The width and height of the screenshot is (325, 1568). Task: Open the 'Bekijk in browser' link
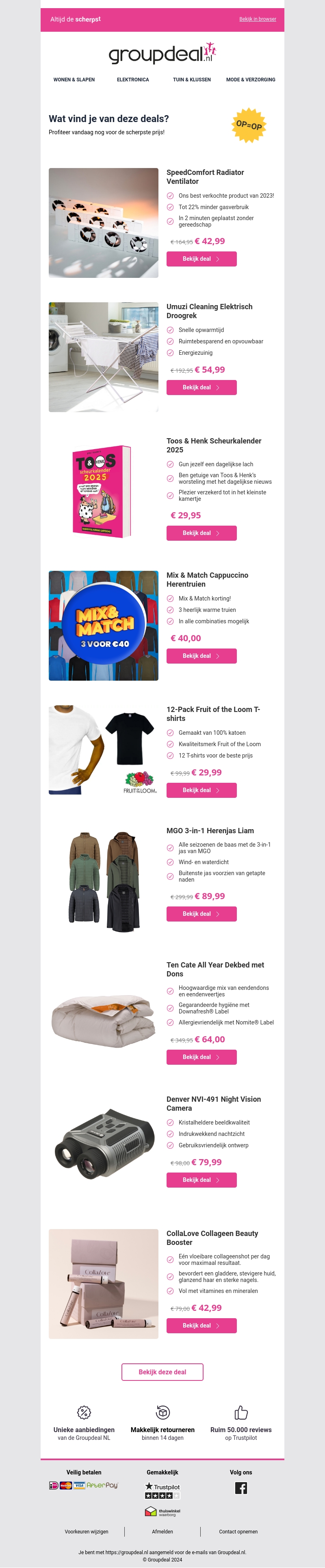(x=257, y=19)
